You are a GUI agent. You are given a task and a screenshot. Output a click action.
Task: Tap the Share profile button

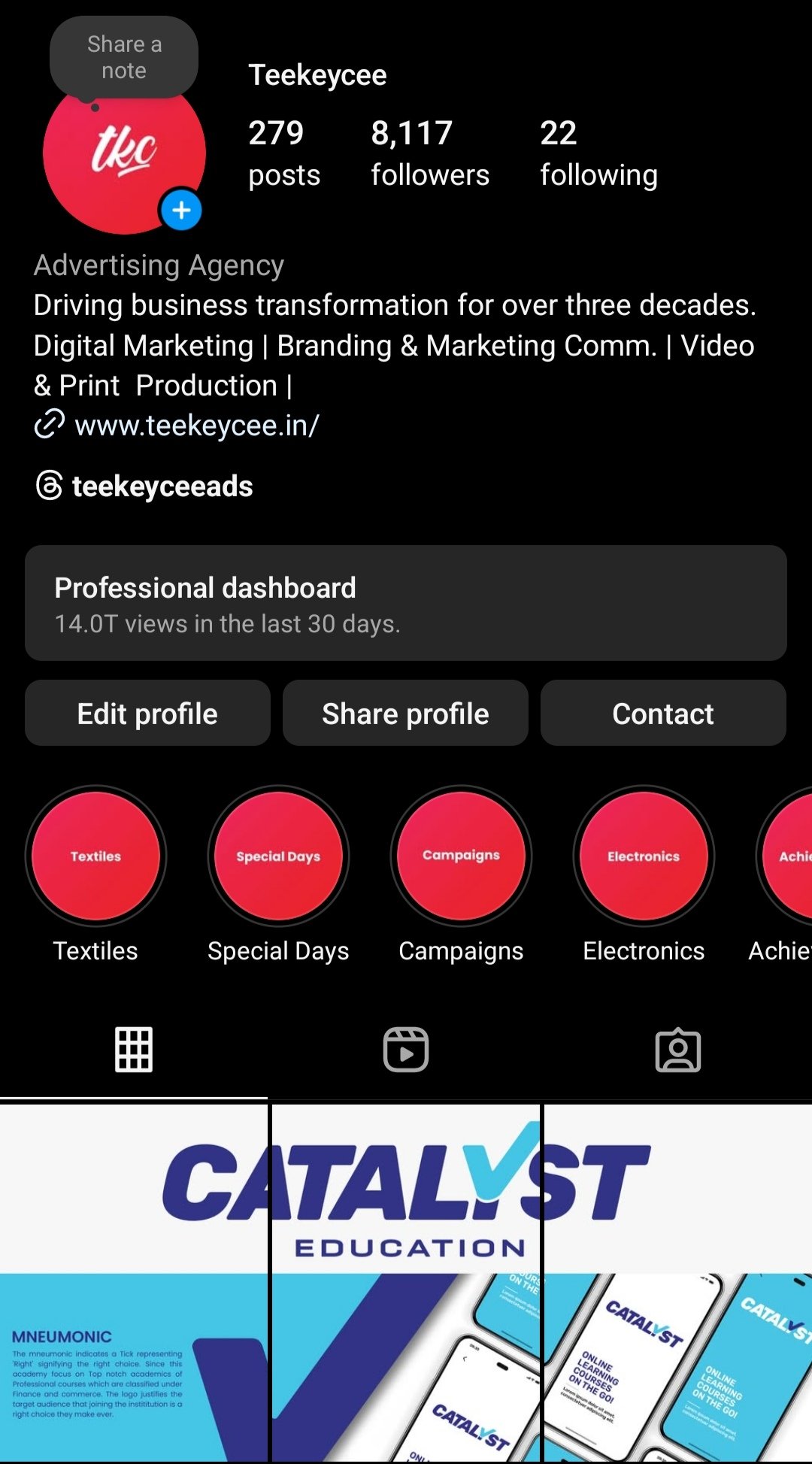[405, 714]
